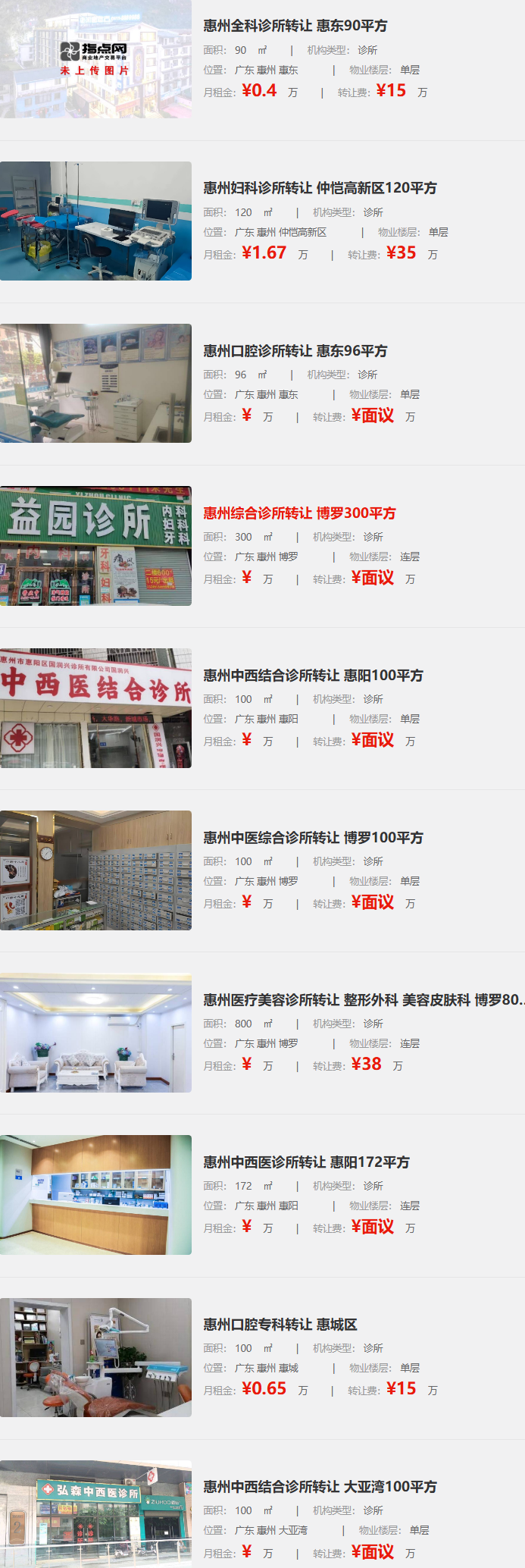Tap the photo of the 惠东96平方 dental clinic
The width and height of the screenshot is (525, 1568).
[95, 384]
